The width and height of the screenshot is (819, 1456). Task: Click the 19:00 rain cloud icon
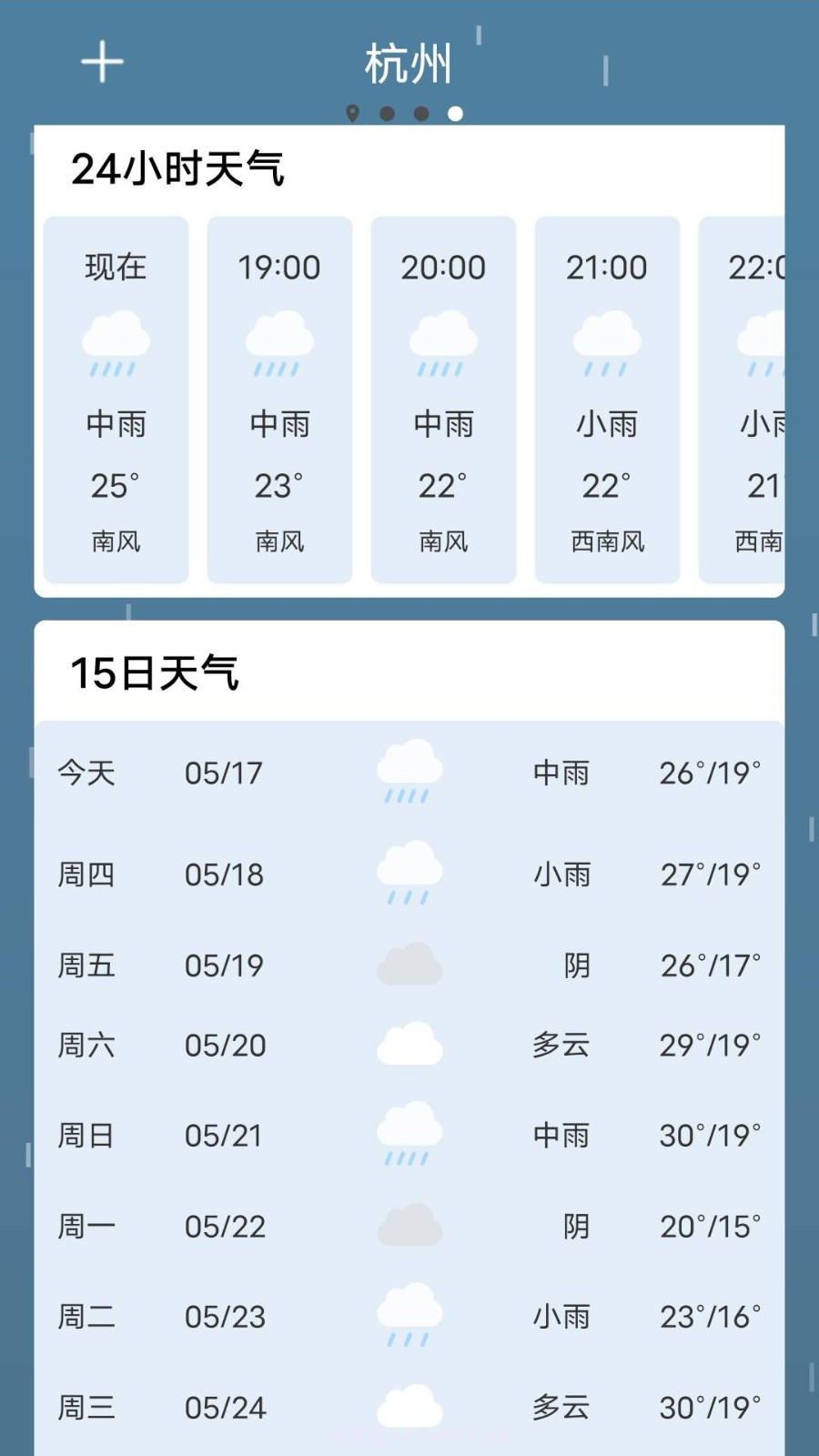[279, 344]
